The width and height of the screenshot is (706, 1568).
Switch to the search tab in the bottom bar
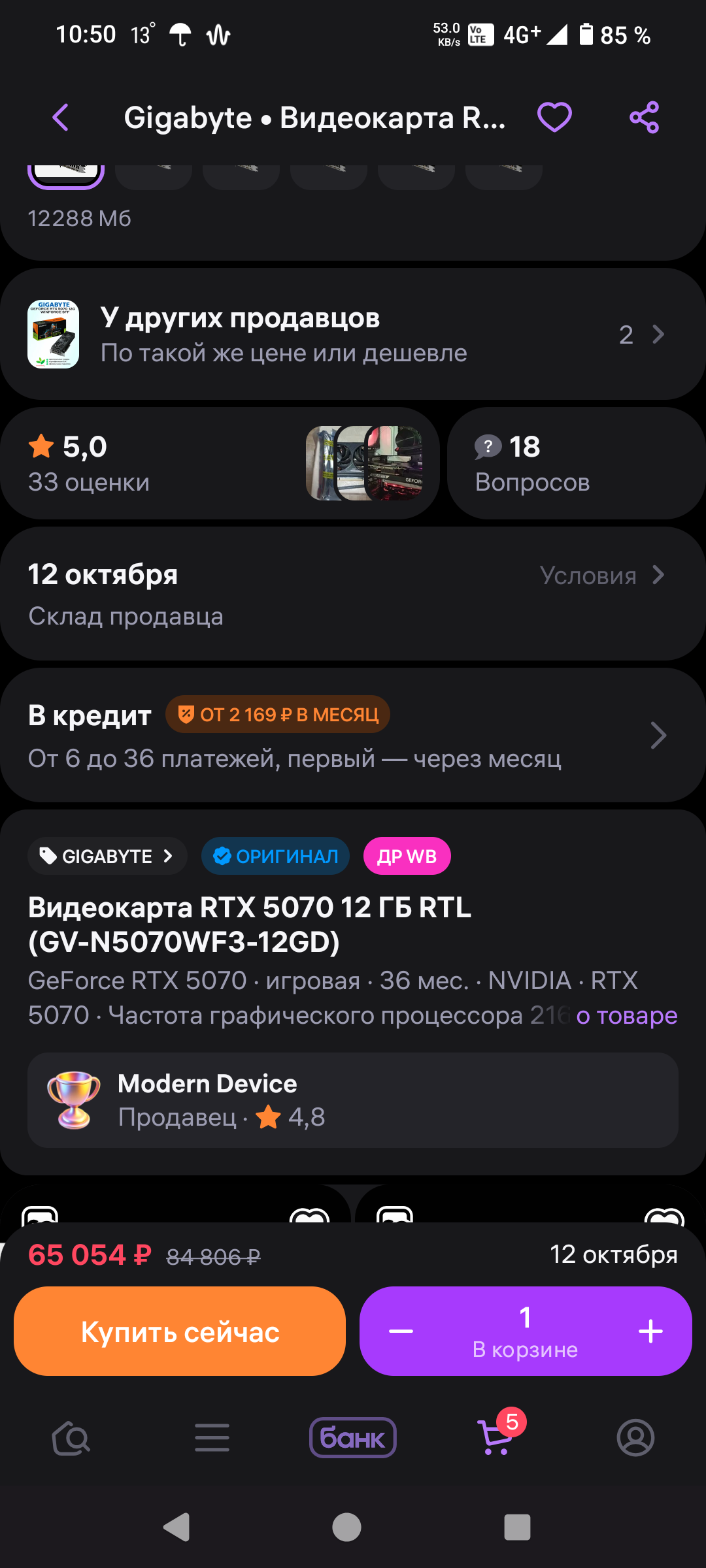(71, 1439)
